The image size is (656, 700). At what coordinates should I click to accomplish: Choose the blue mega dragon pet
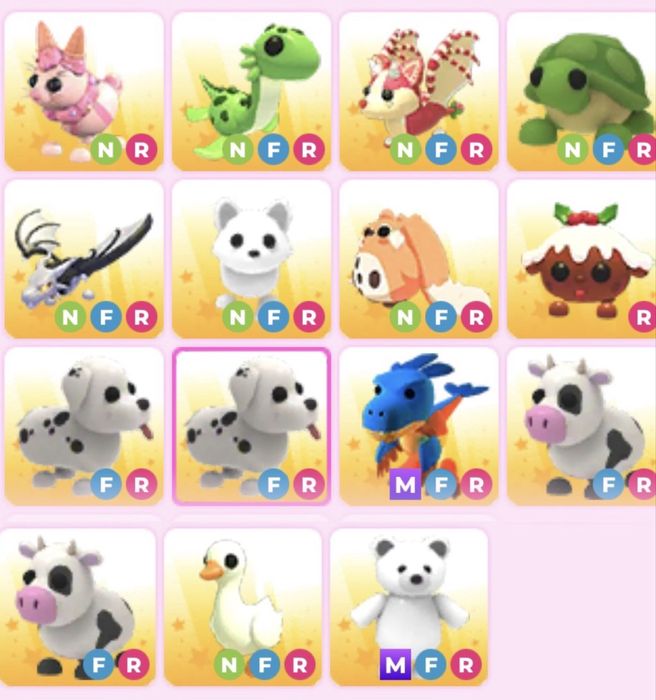tap(418, 425)
